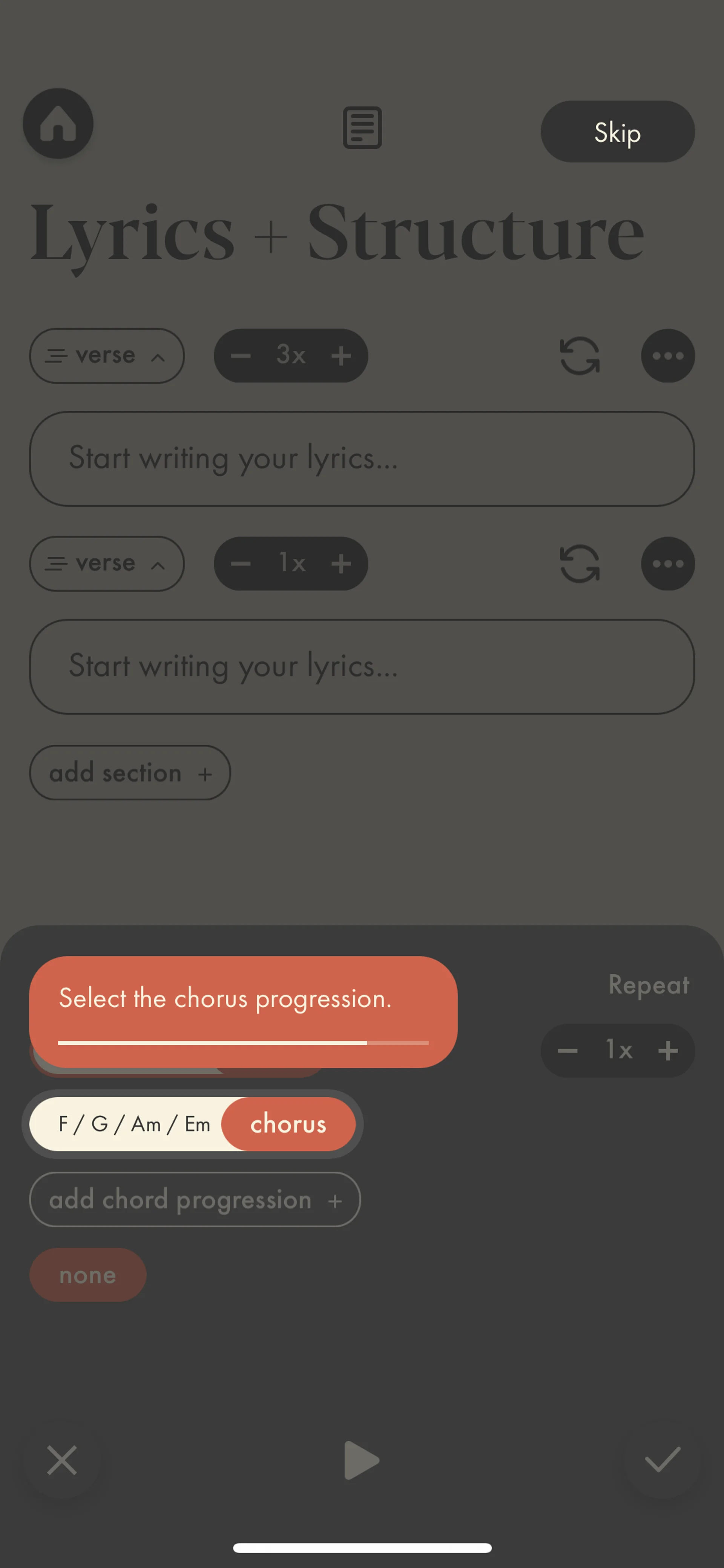
Task: Refresh the 1x verse section
Action: tap(579, 564)
